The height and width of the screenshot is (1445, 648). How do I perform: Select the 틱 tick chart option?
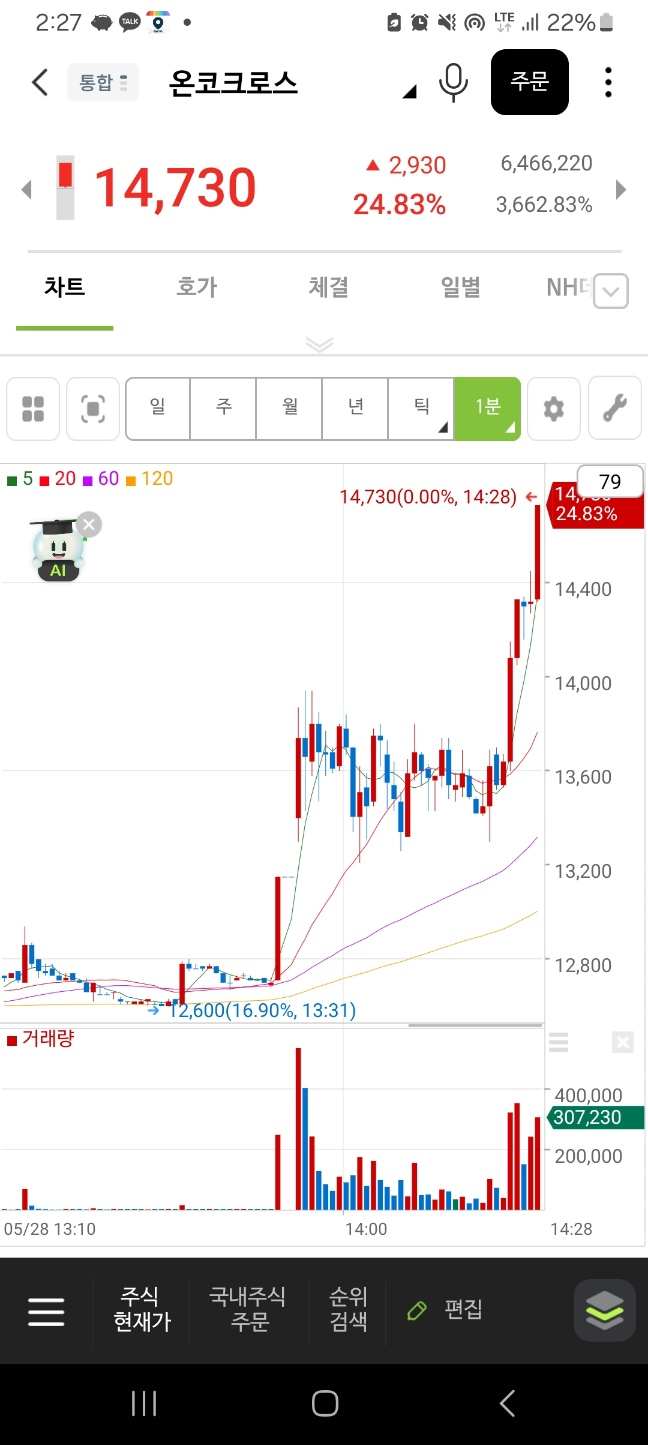(421, 408)
